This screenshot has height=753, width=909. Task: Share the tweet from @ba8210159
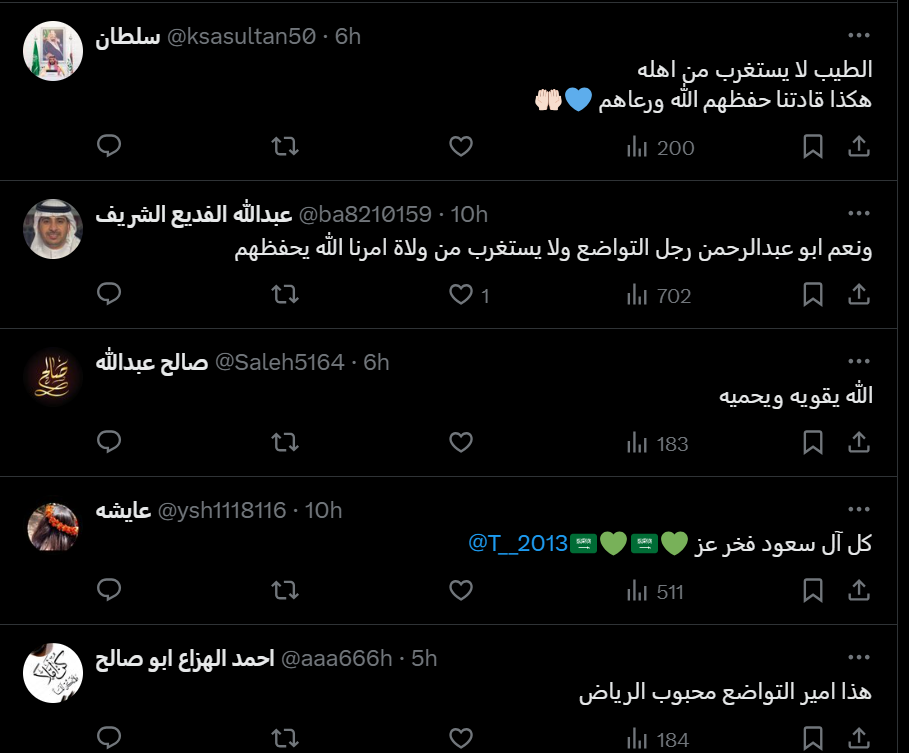click(x=858, y=295)
